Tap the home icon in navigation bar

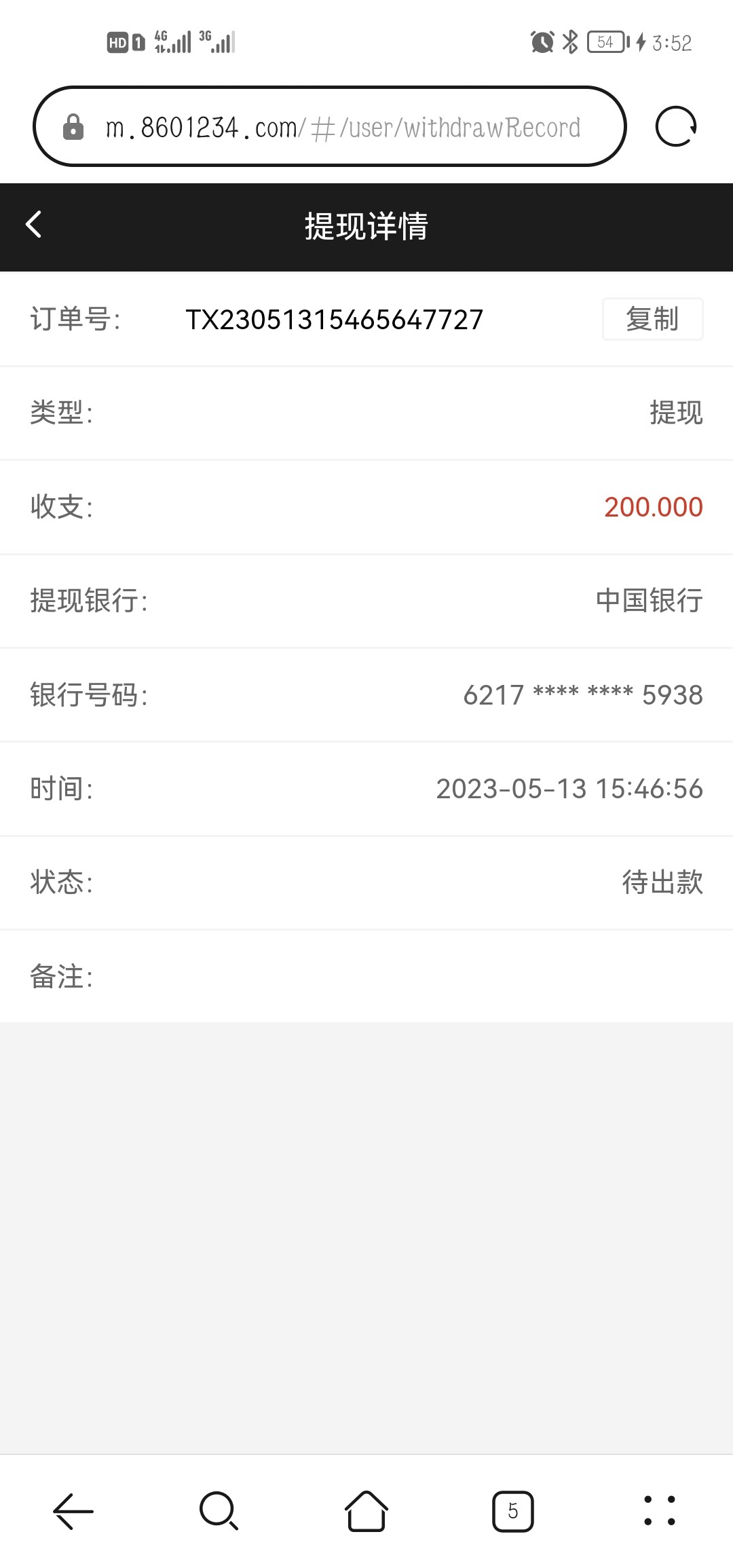tap(366, 1512)
